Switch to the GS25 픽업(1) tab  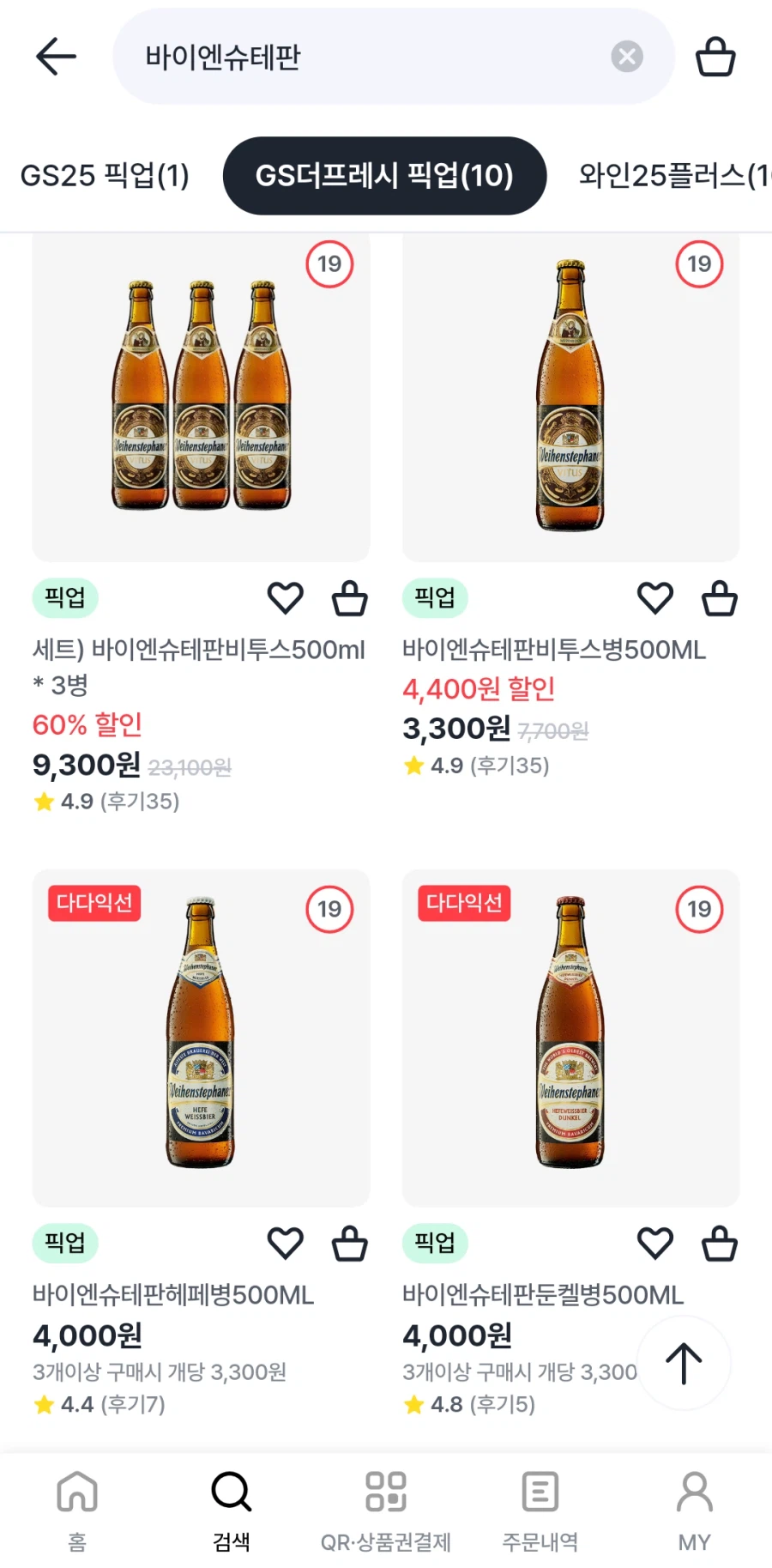coord(105,175)
